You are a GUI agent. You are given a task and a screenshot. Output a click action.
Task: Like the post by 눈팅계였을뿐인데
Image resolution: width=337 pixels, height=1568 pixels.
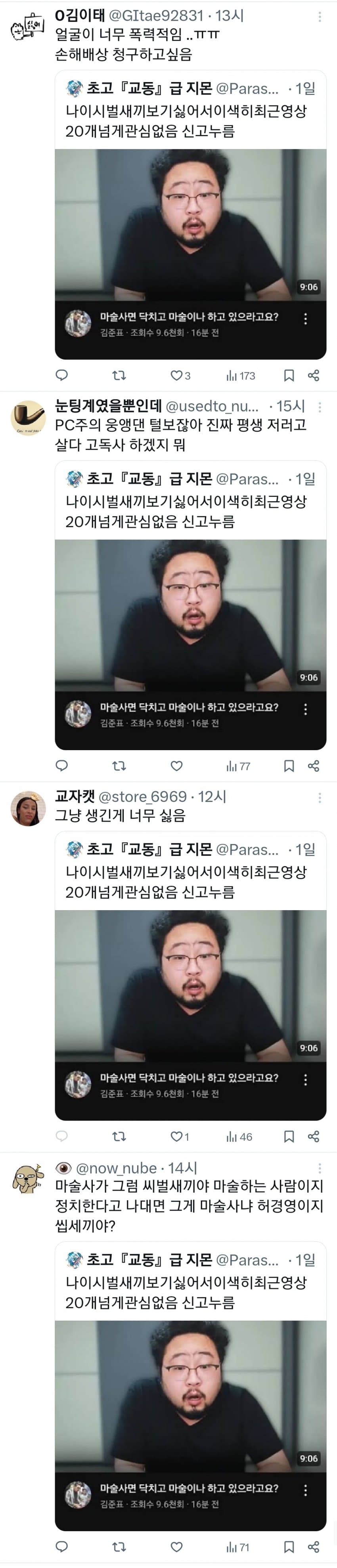177,766
